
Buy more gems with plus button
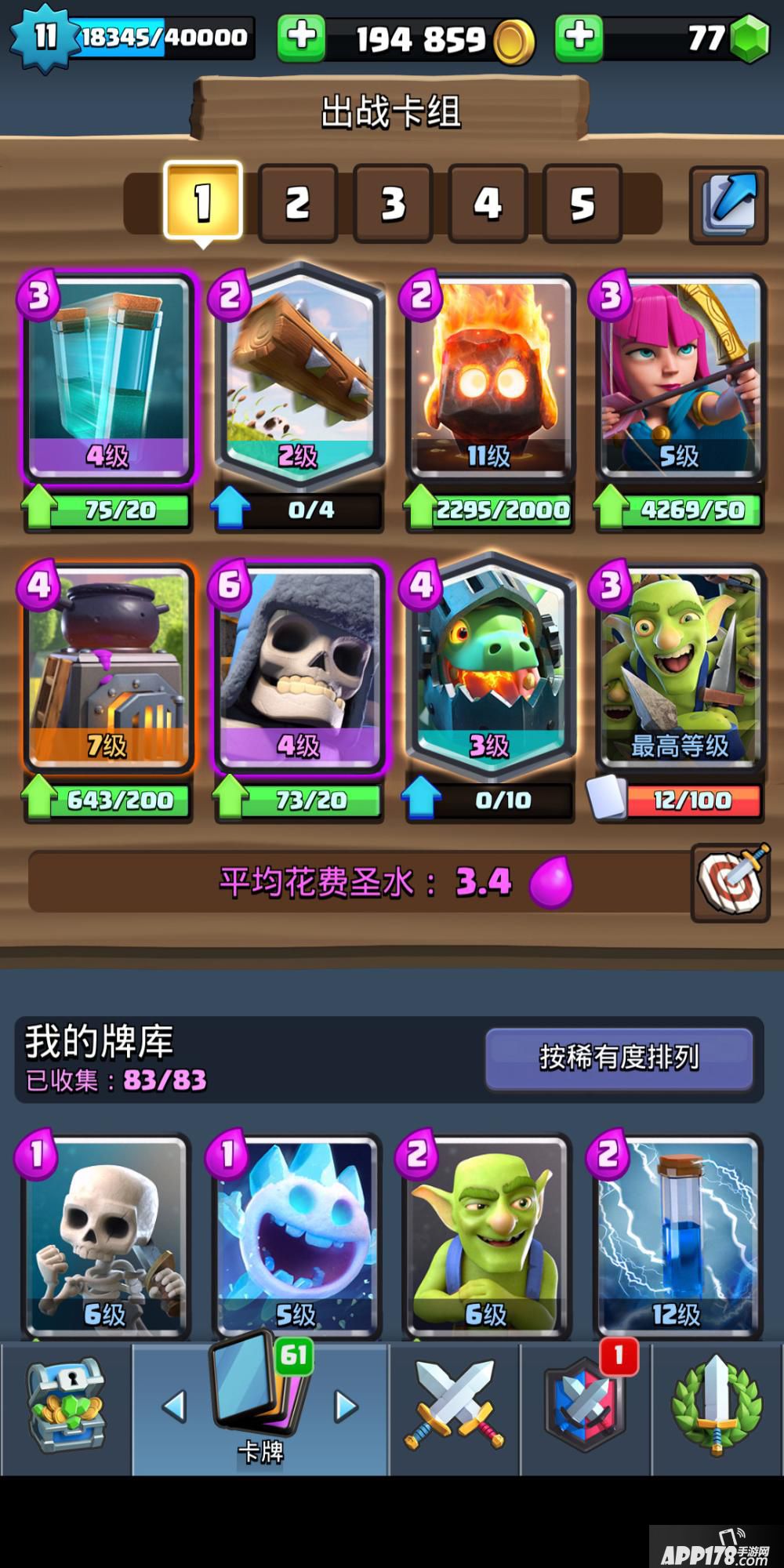point(579,38)
